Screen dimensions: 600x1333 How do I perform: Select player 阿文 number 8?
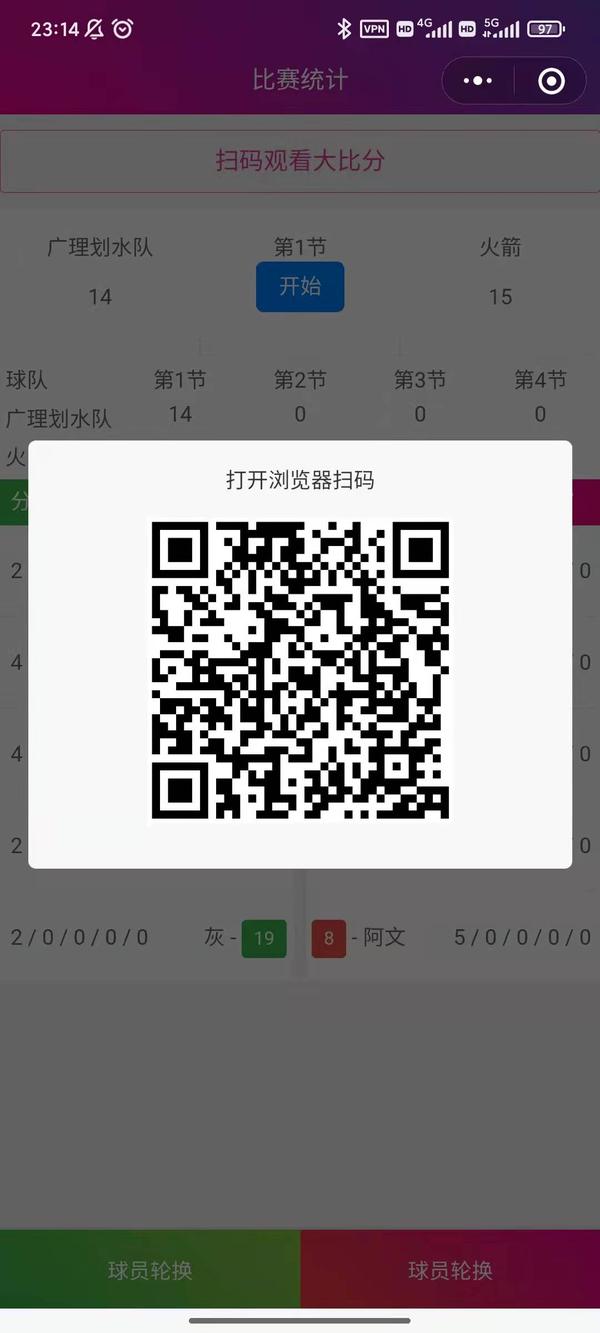point(329,938)
